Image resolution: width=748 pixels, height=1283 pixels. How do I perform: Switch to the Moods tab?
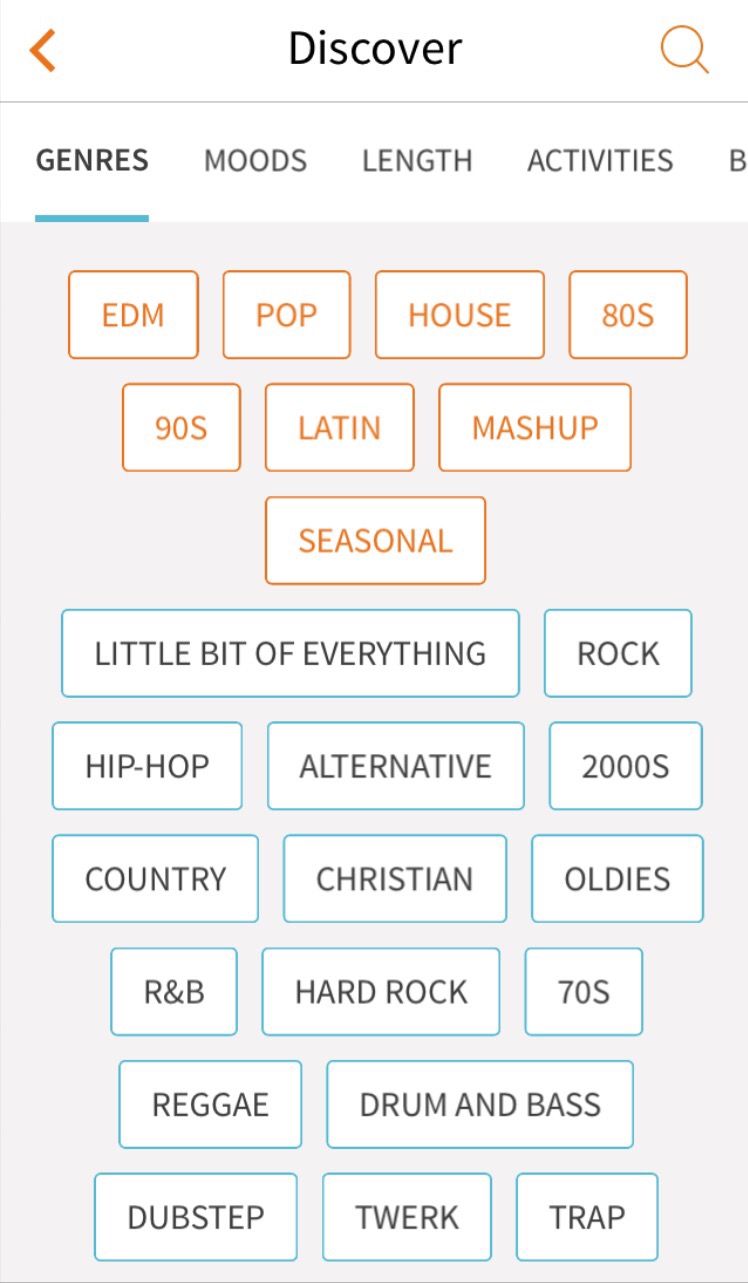click(255, 161)
